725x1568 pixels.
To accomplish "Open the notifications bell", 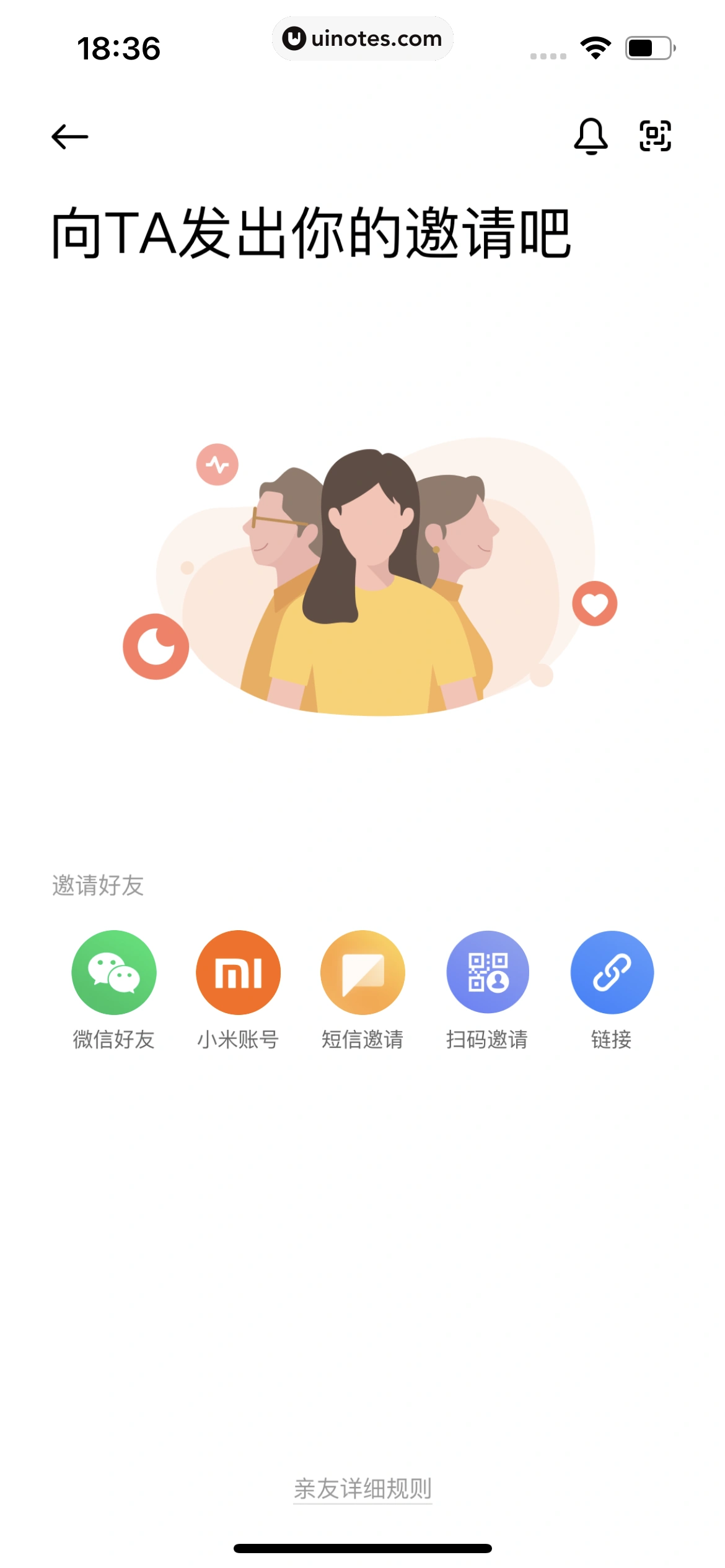I will click(591, 136).
